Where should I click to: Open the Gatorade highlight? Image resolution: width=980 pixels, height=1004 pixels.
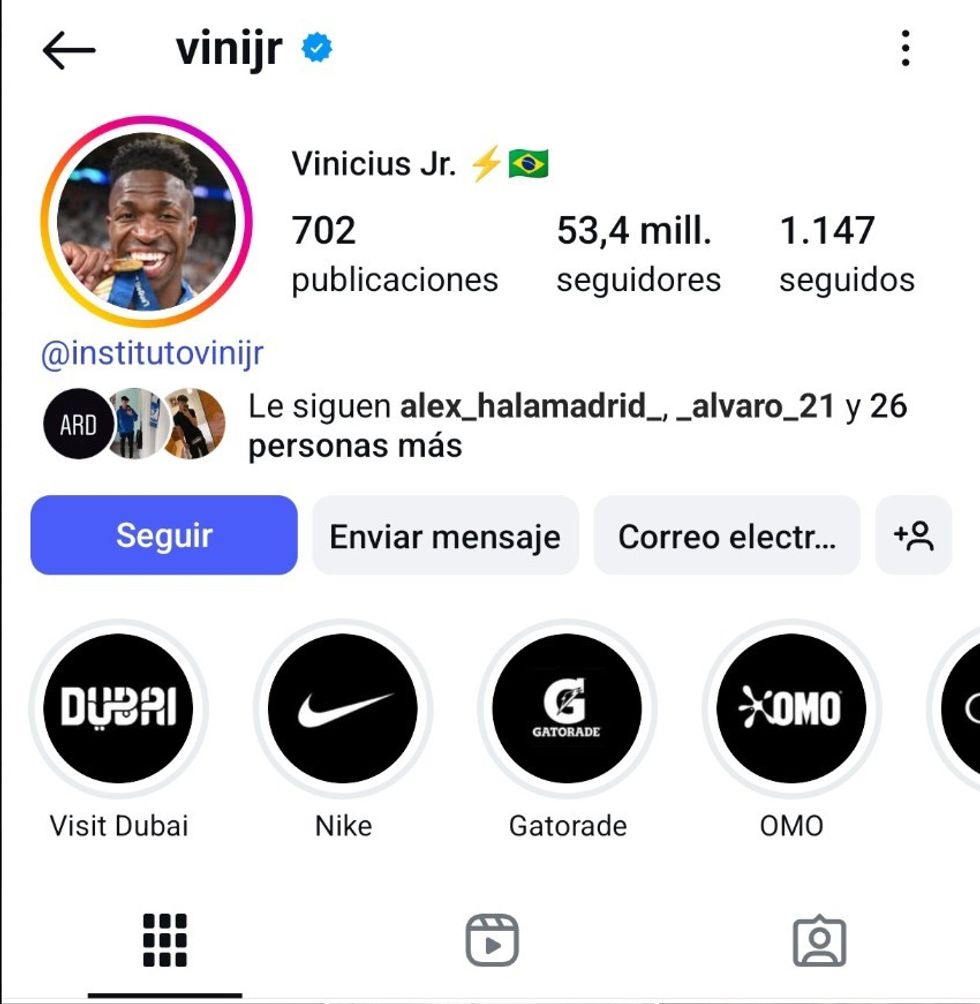tap(567, 708)
